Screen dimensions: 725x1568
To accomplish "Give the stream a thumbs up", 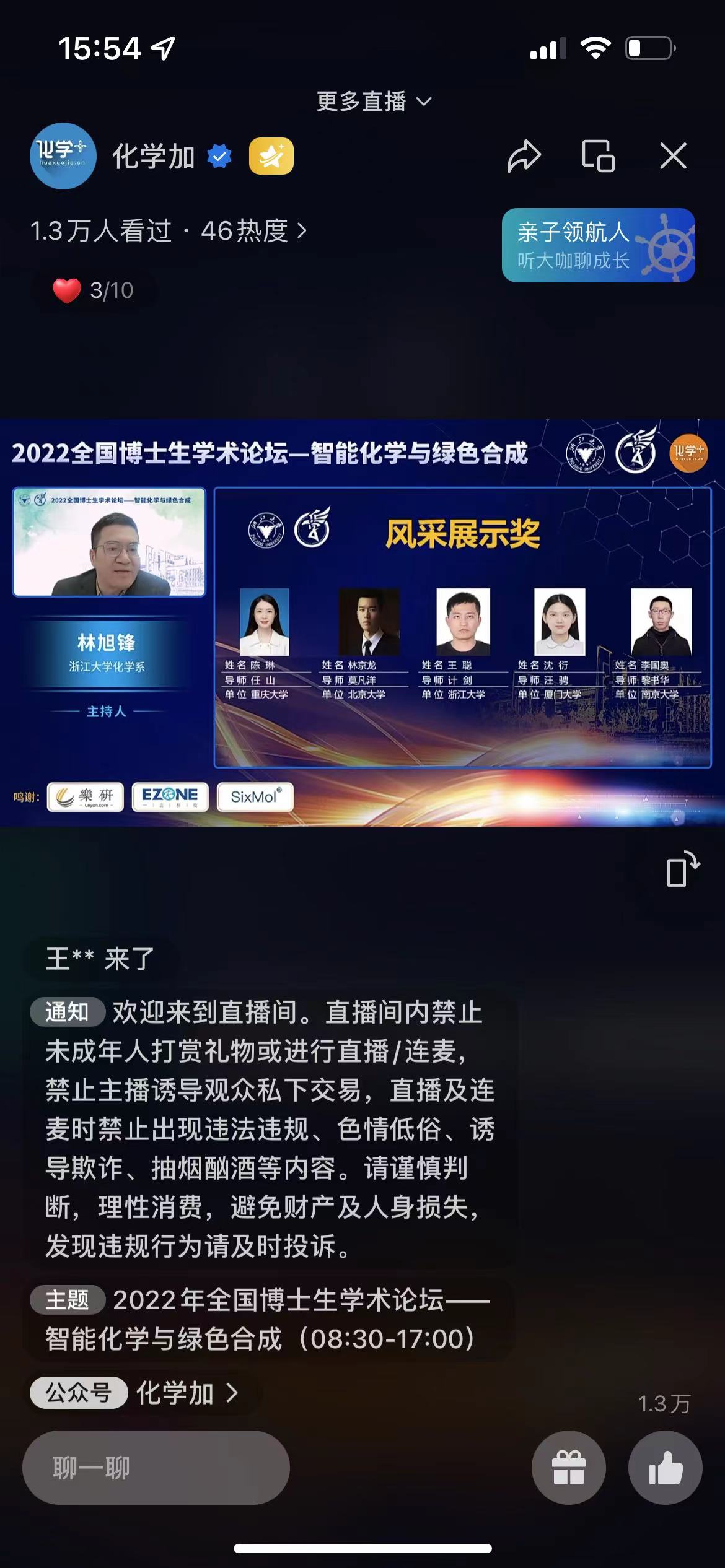I will coord(665,1467).
